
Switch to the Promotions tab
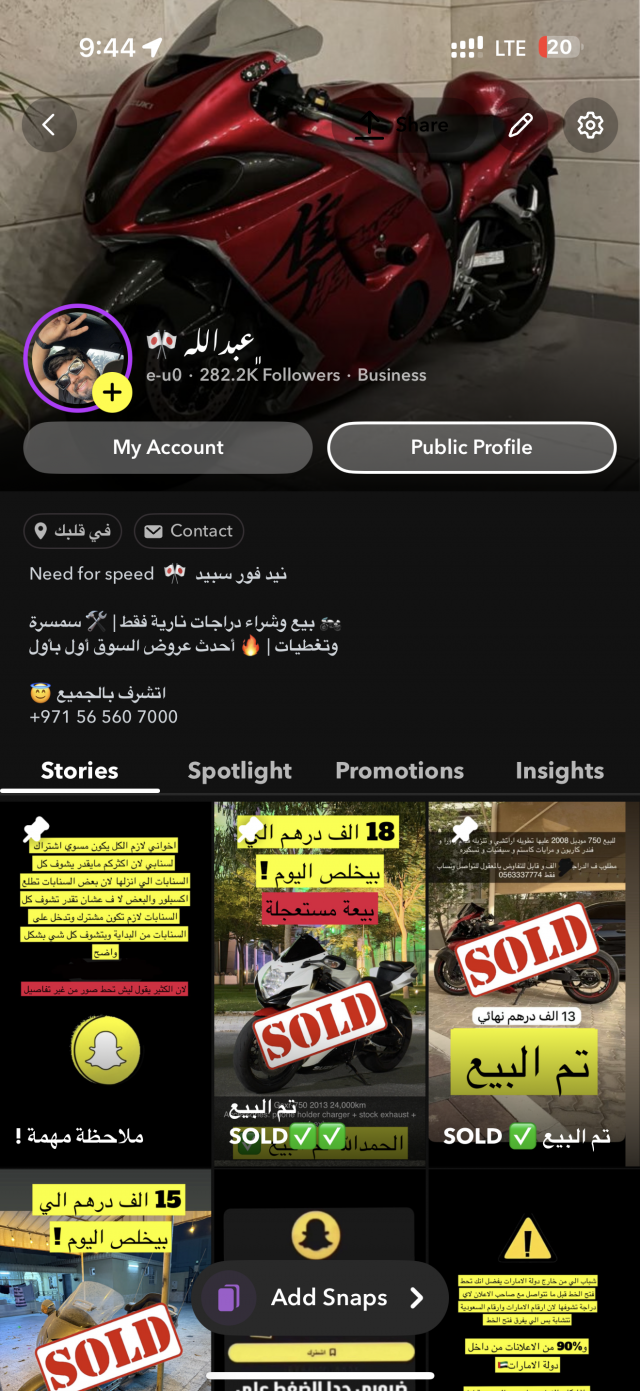point(399,771)
